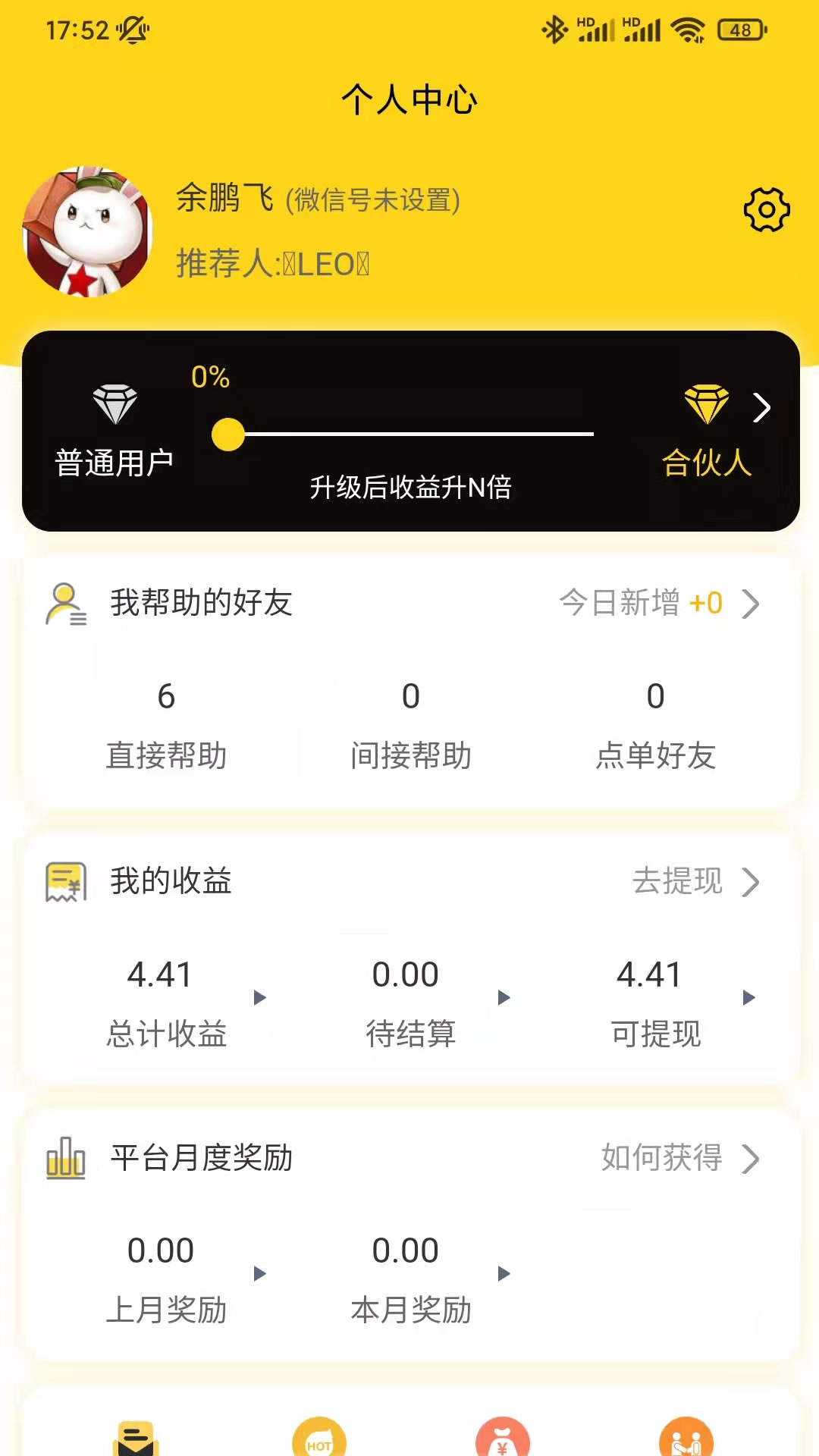Open the settings gear icon

pyautogui.click(x=767, y=211)
